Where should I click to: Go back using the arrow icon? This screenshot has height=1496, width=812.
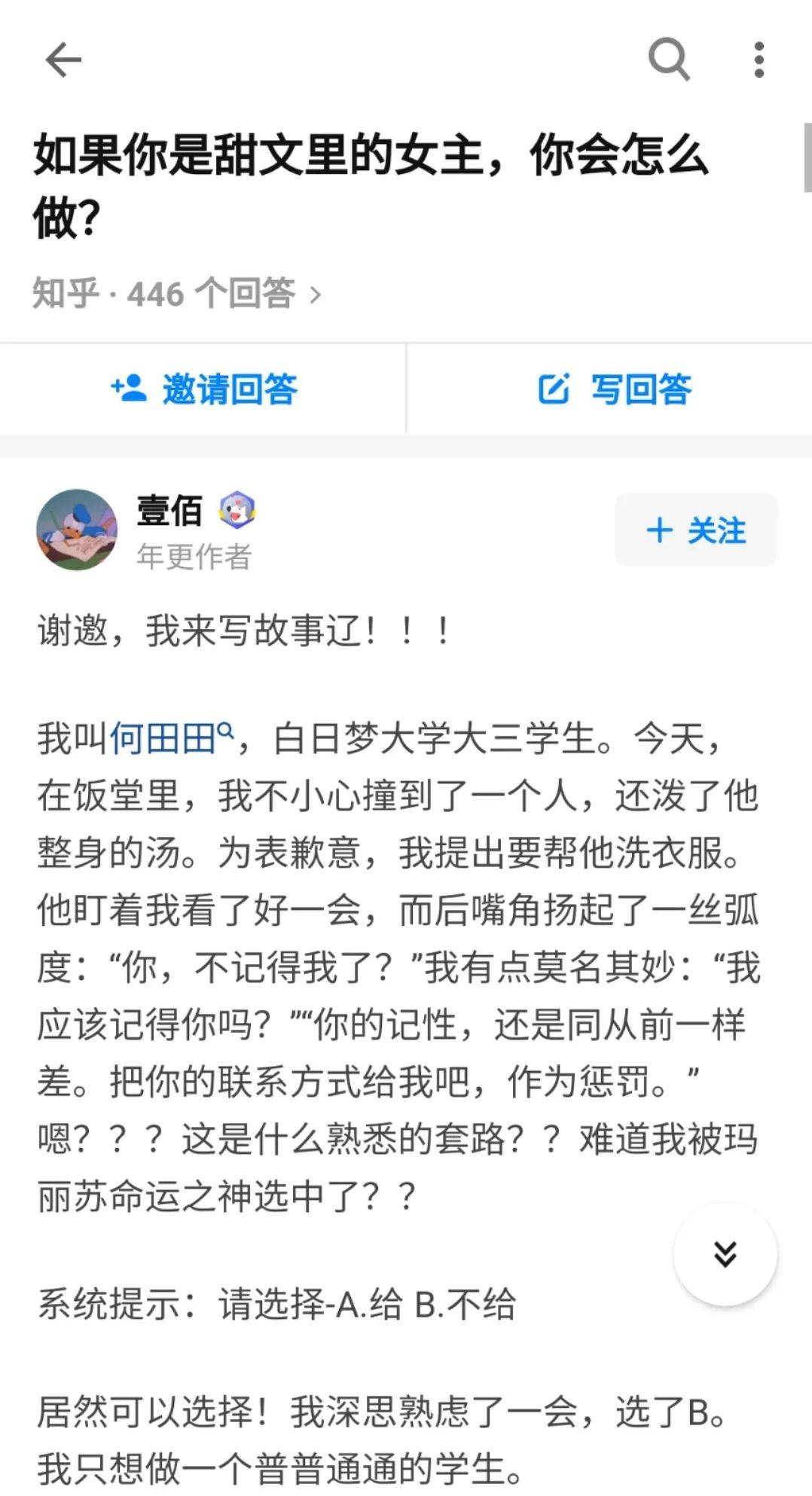click(x=63, y=60)
